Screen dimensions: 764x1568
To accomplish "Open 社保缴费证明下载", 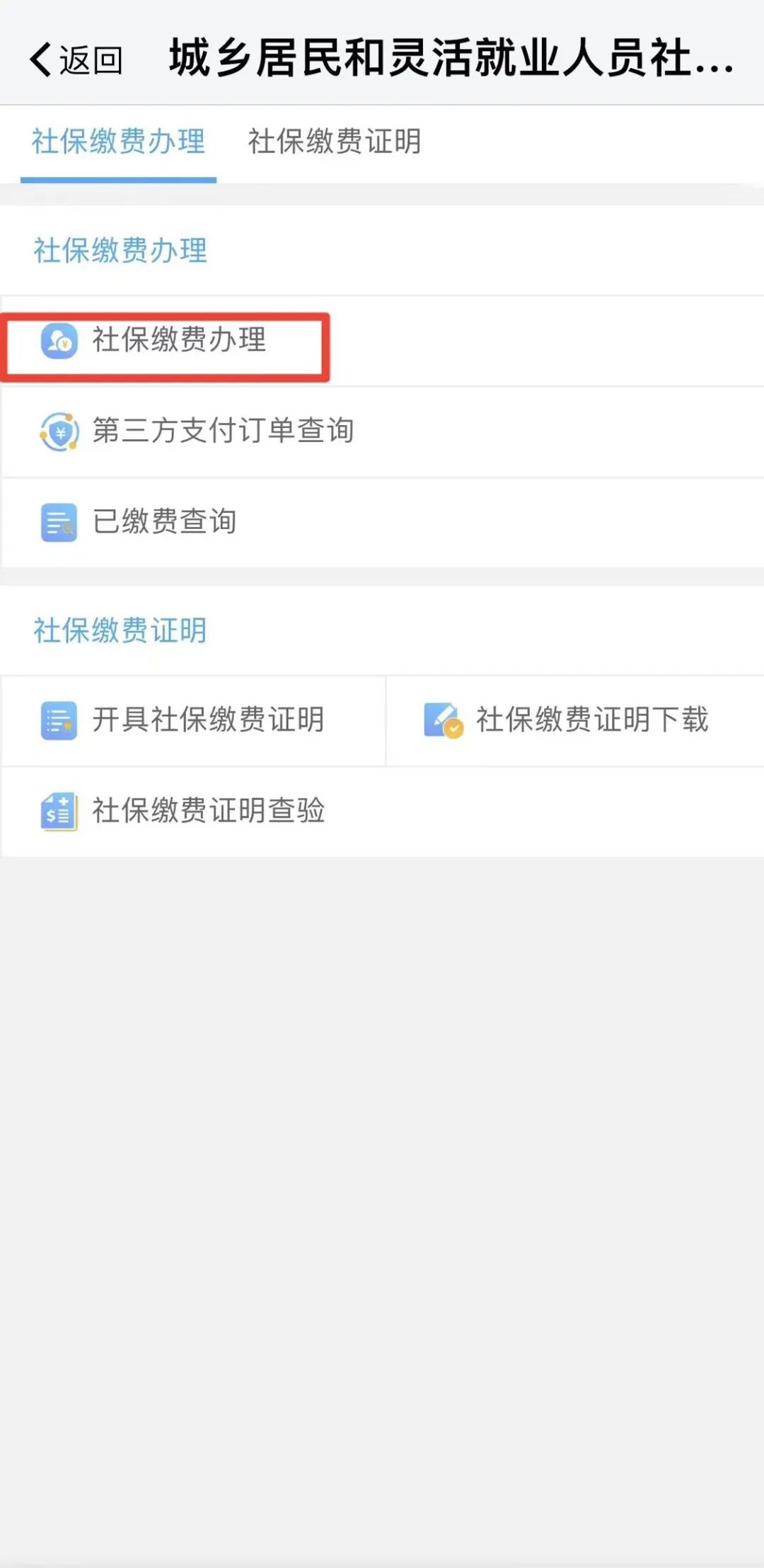I will (575, 721).
